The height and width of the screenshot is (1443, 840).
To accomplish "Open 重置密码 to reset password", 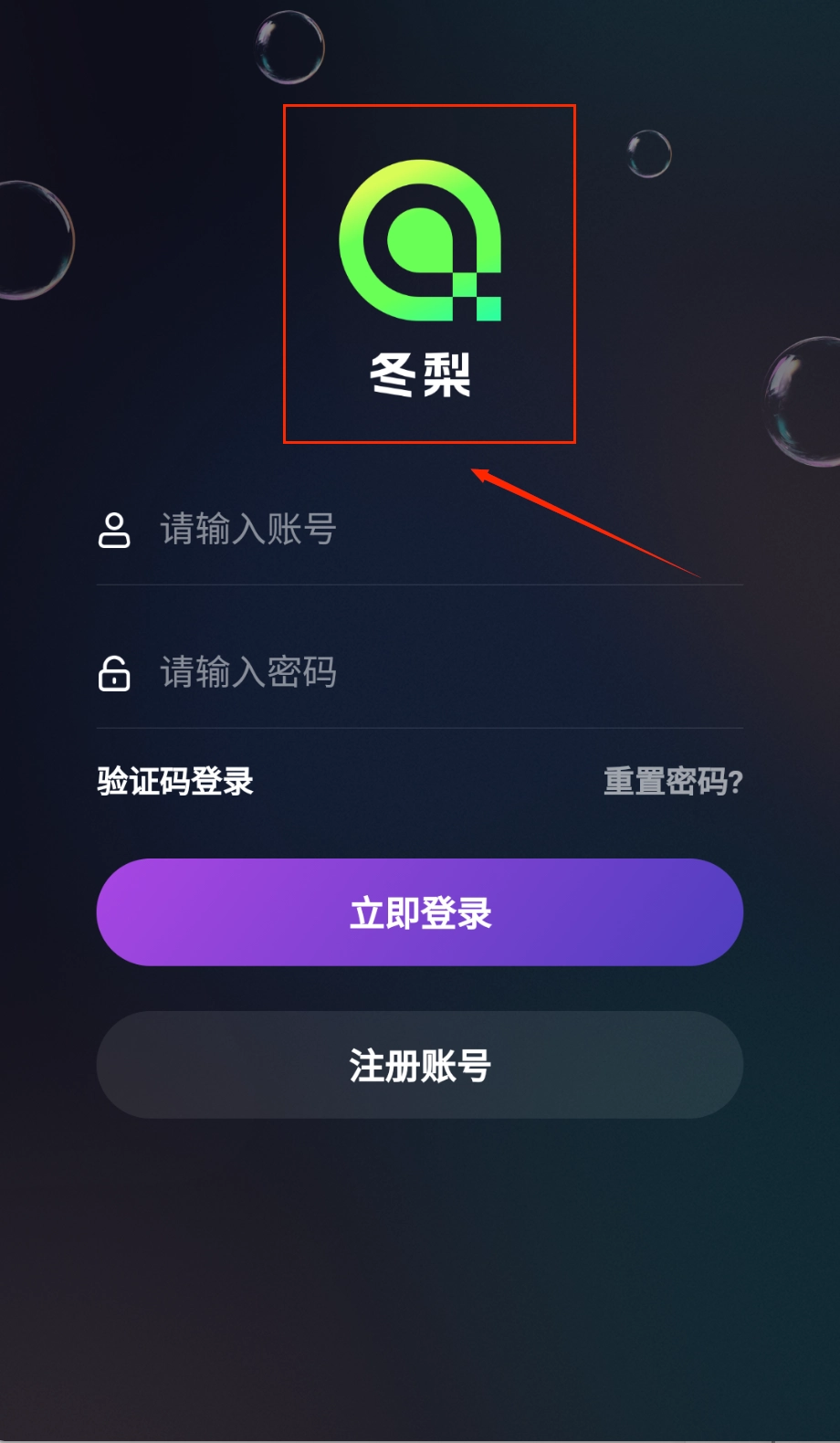I will coord(673,782).
